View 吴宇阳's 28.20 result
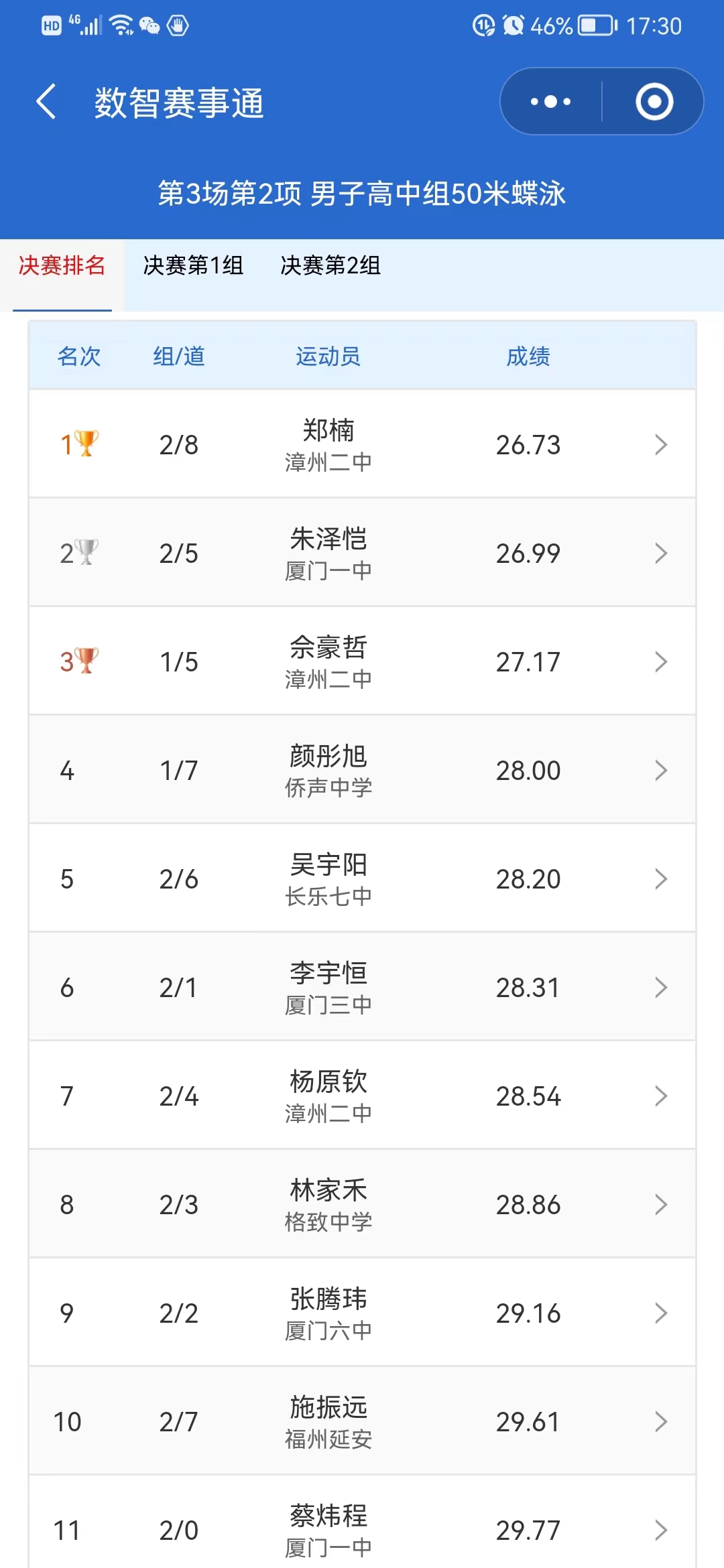The width and height of the screenshot is (724, 1568). pos(362,878)
